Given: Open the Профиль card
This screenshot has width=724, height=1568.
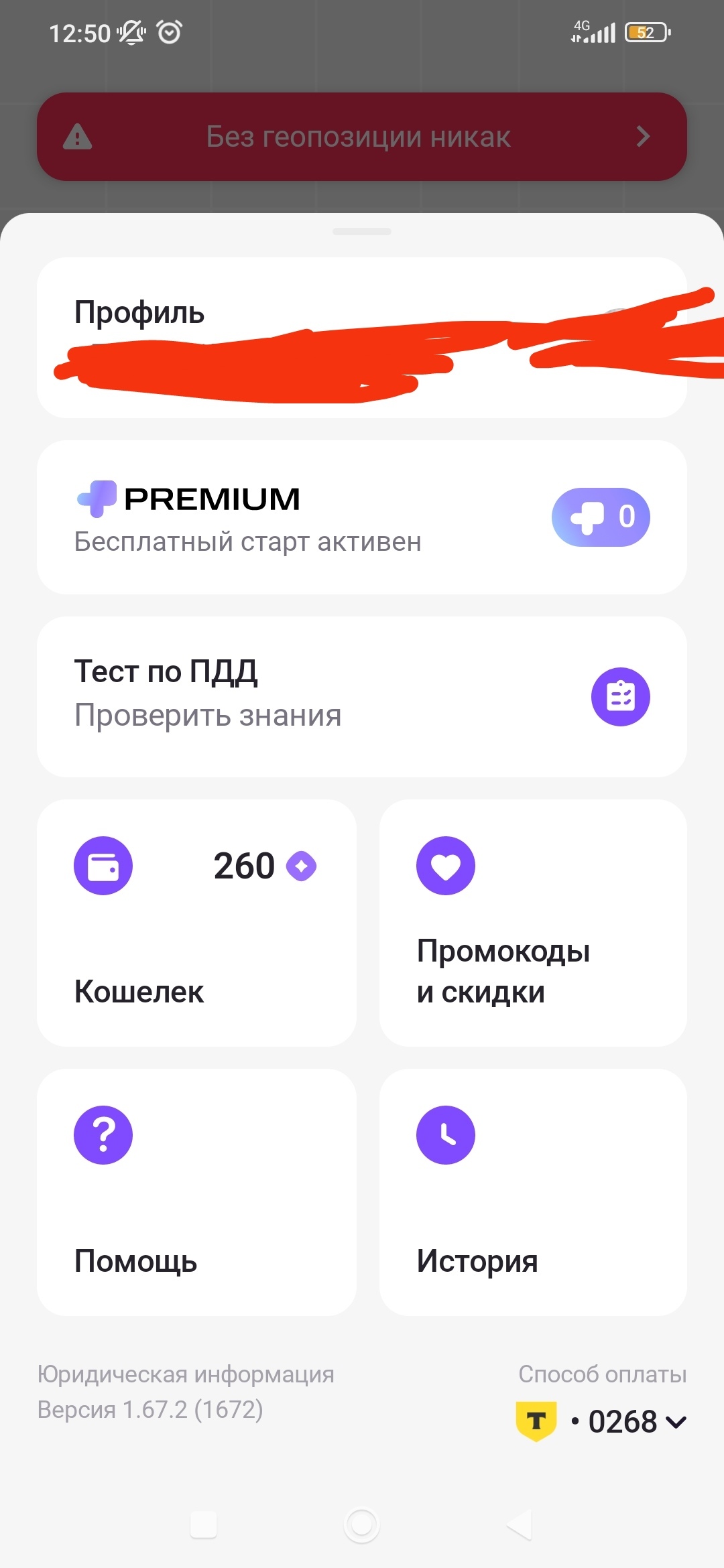Looking at the screenshot, I should 362,337.
